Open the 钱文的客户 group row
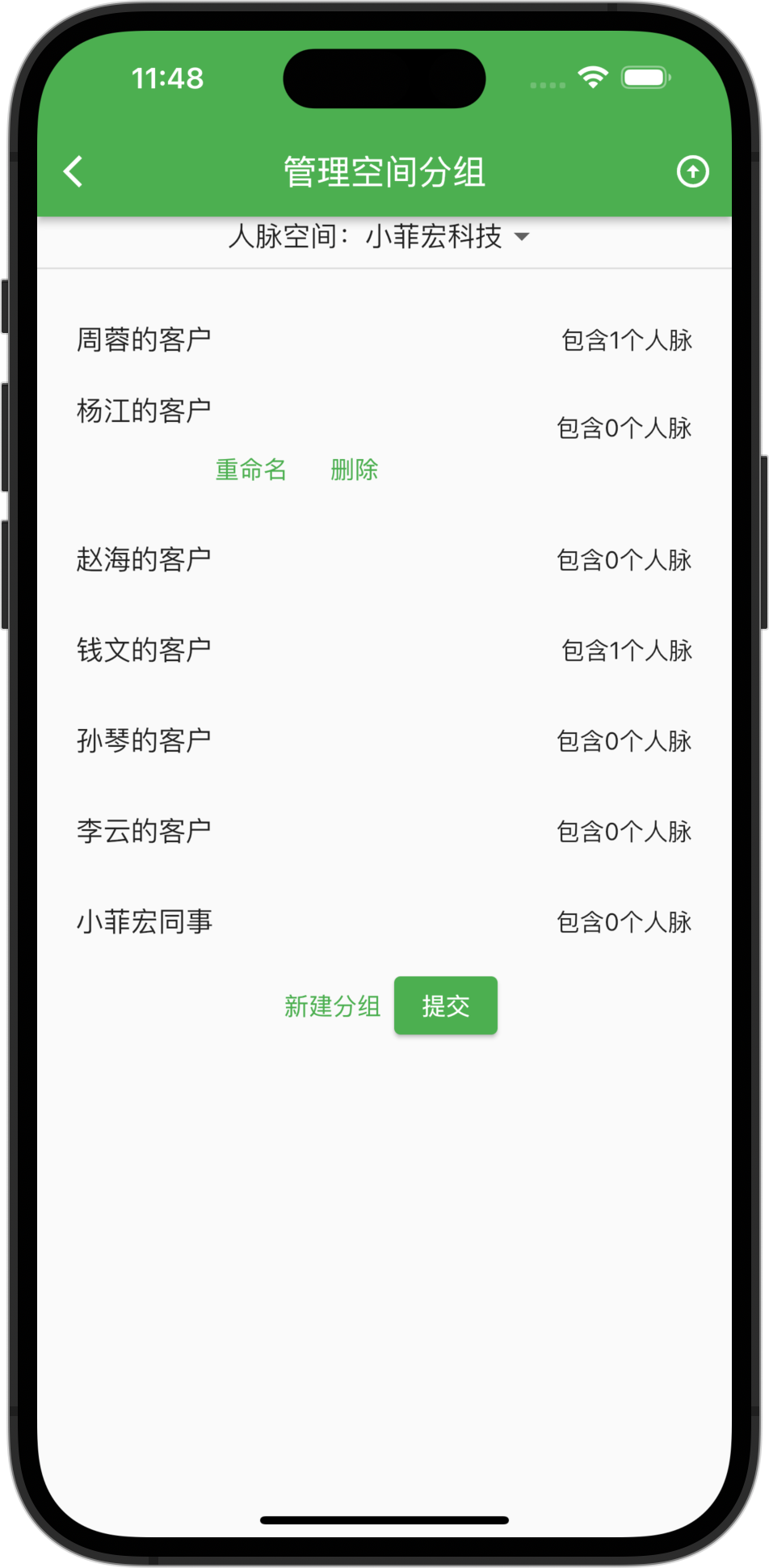Image resolution: width=769 pixels, height=1568 pixels. [x=144, y=650]
